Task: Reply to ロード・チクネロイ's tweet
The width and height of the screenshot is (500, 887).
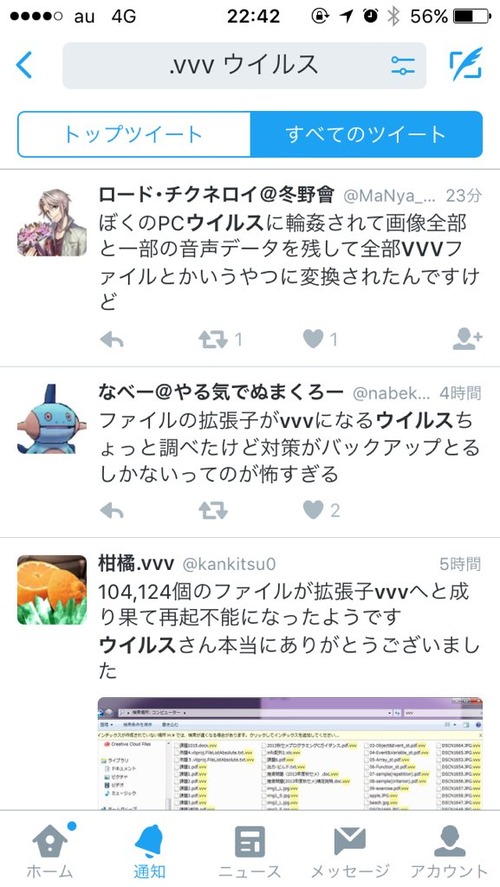Action: coord(112,339)
